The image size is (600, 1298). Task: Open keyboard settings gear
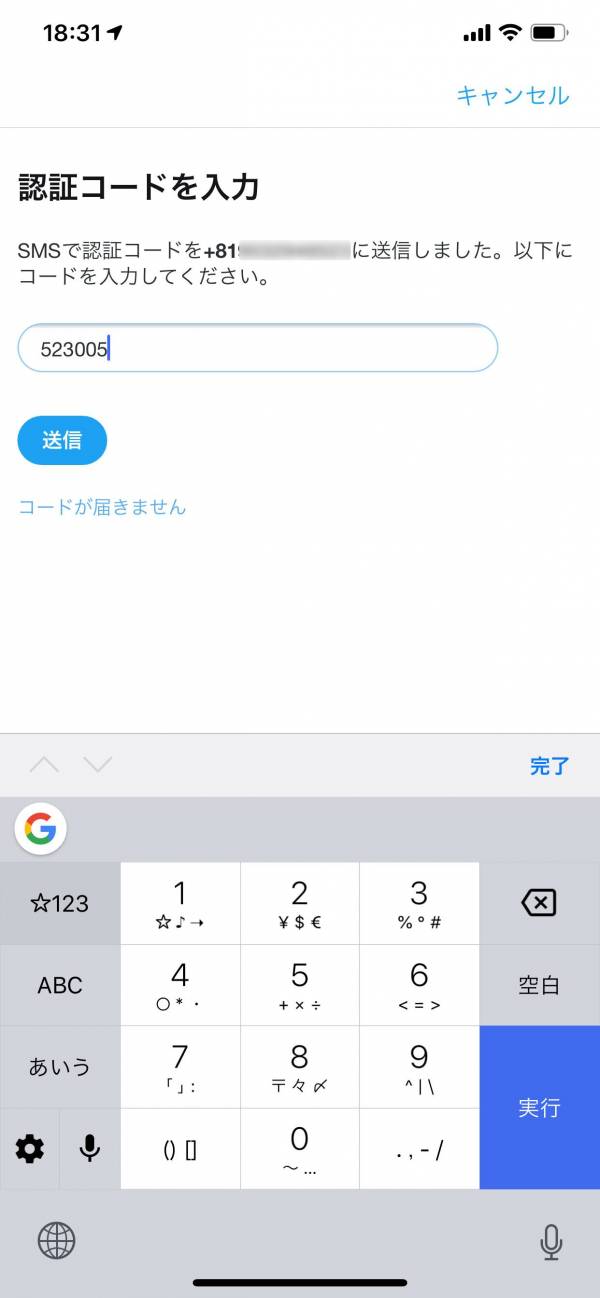point(30,1149)
